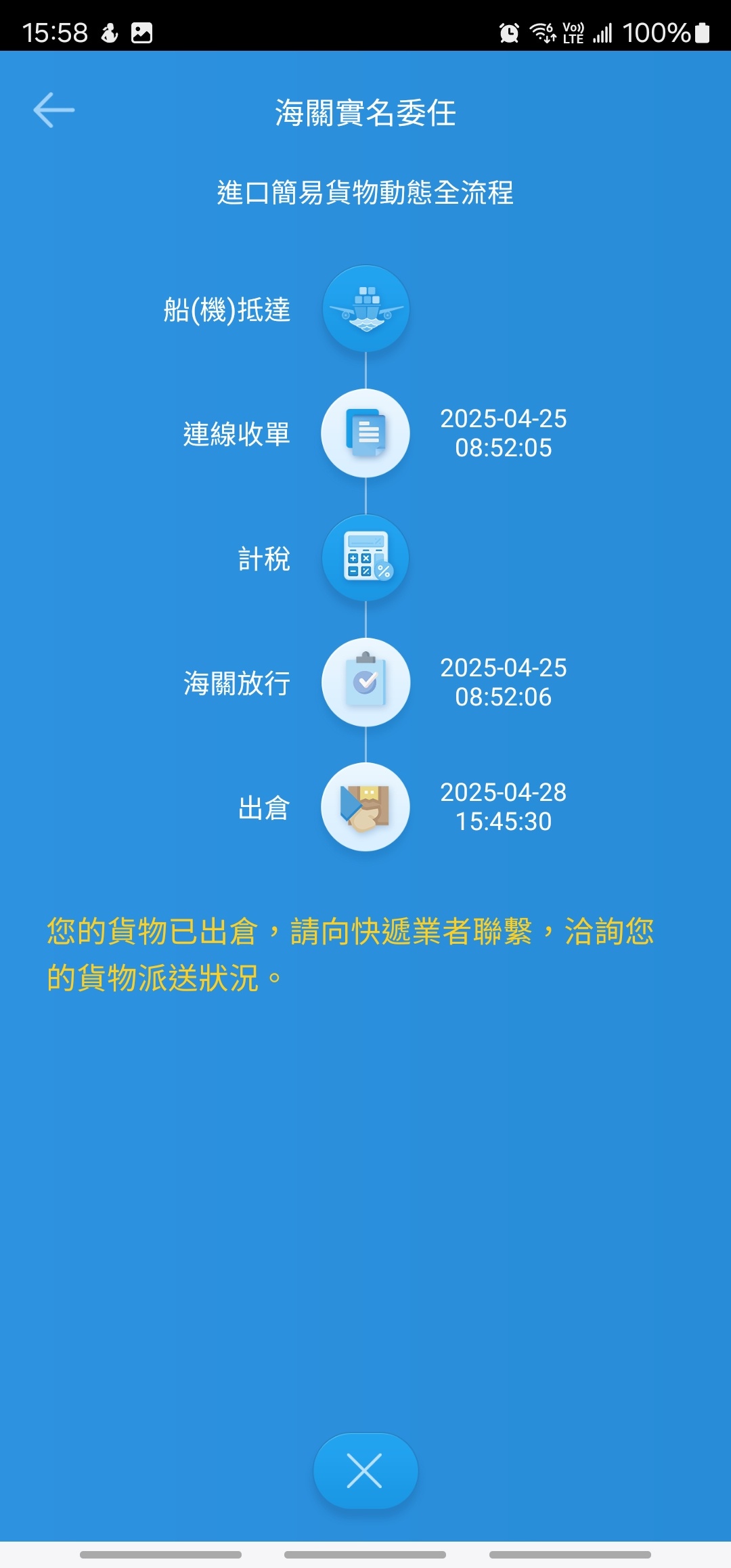This screenshot has height=1568, width=731.
Task: Close the cargo status flow with X
Action: tap(365, 1471)
